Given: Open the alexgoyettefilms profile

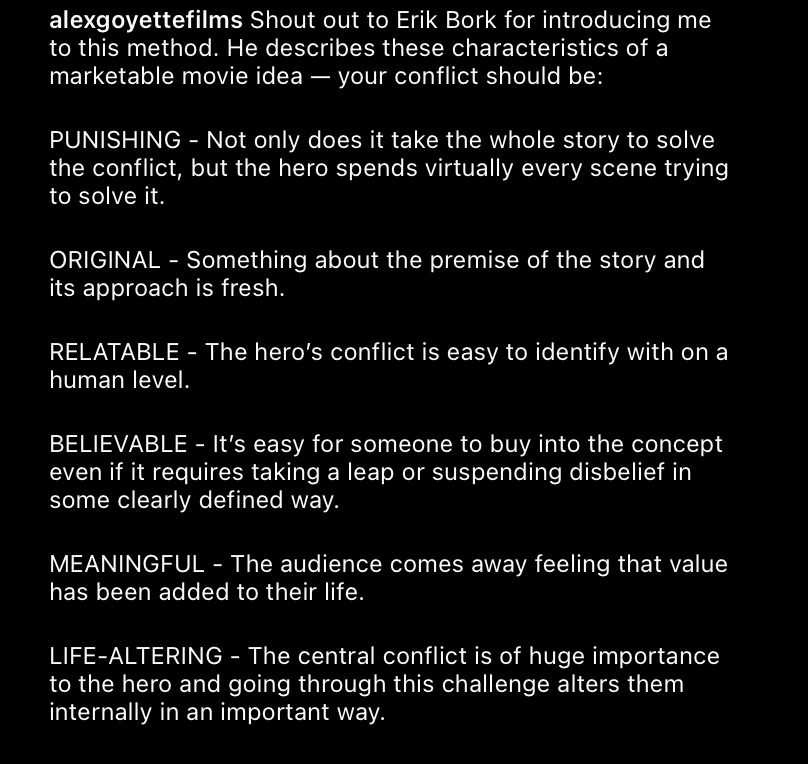Looking at the screenshot, I should pos(146,20).
